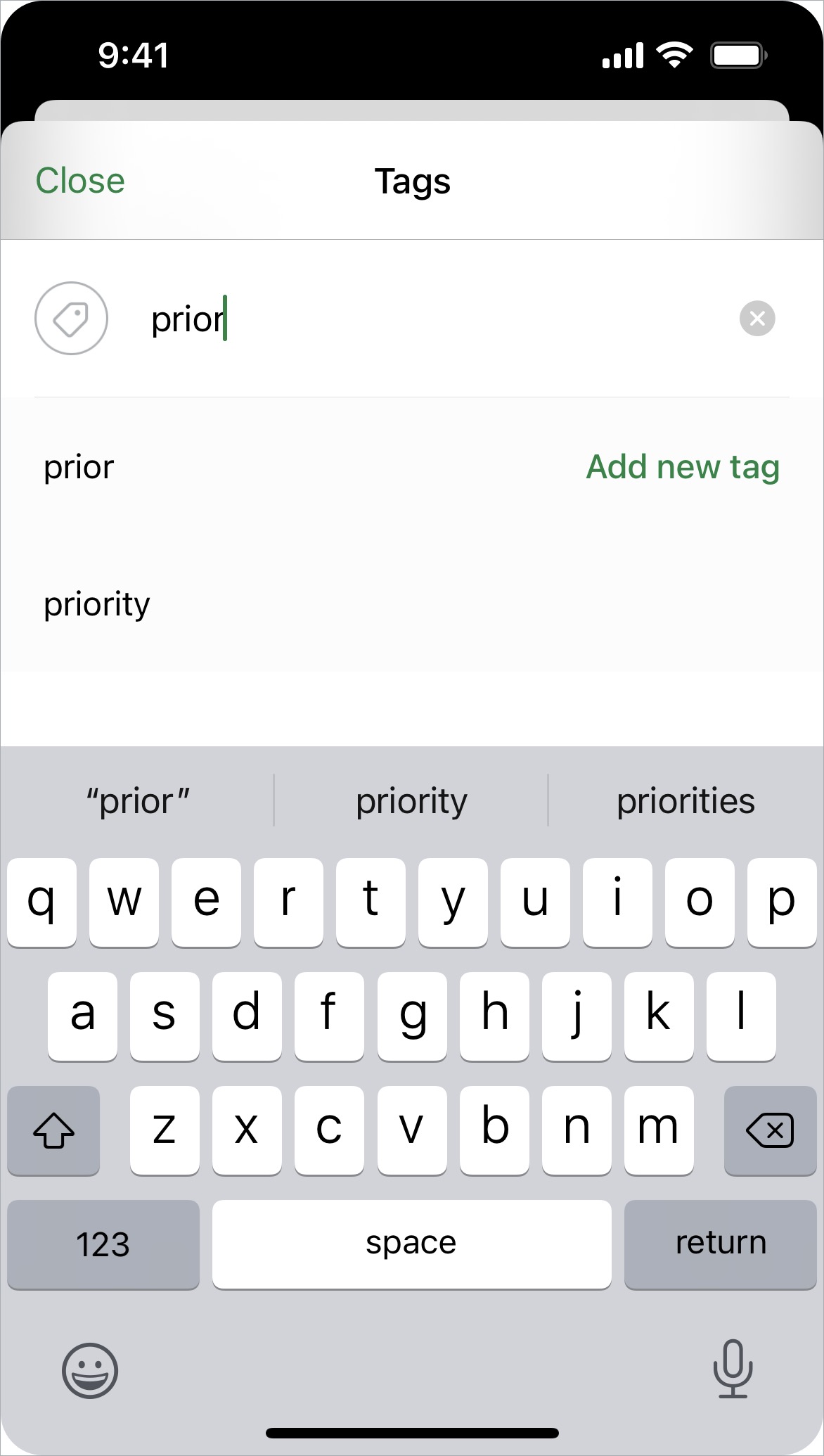Hit the return key
824x1456 pixels.
click(720, 1244)
